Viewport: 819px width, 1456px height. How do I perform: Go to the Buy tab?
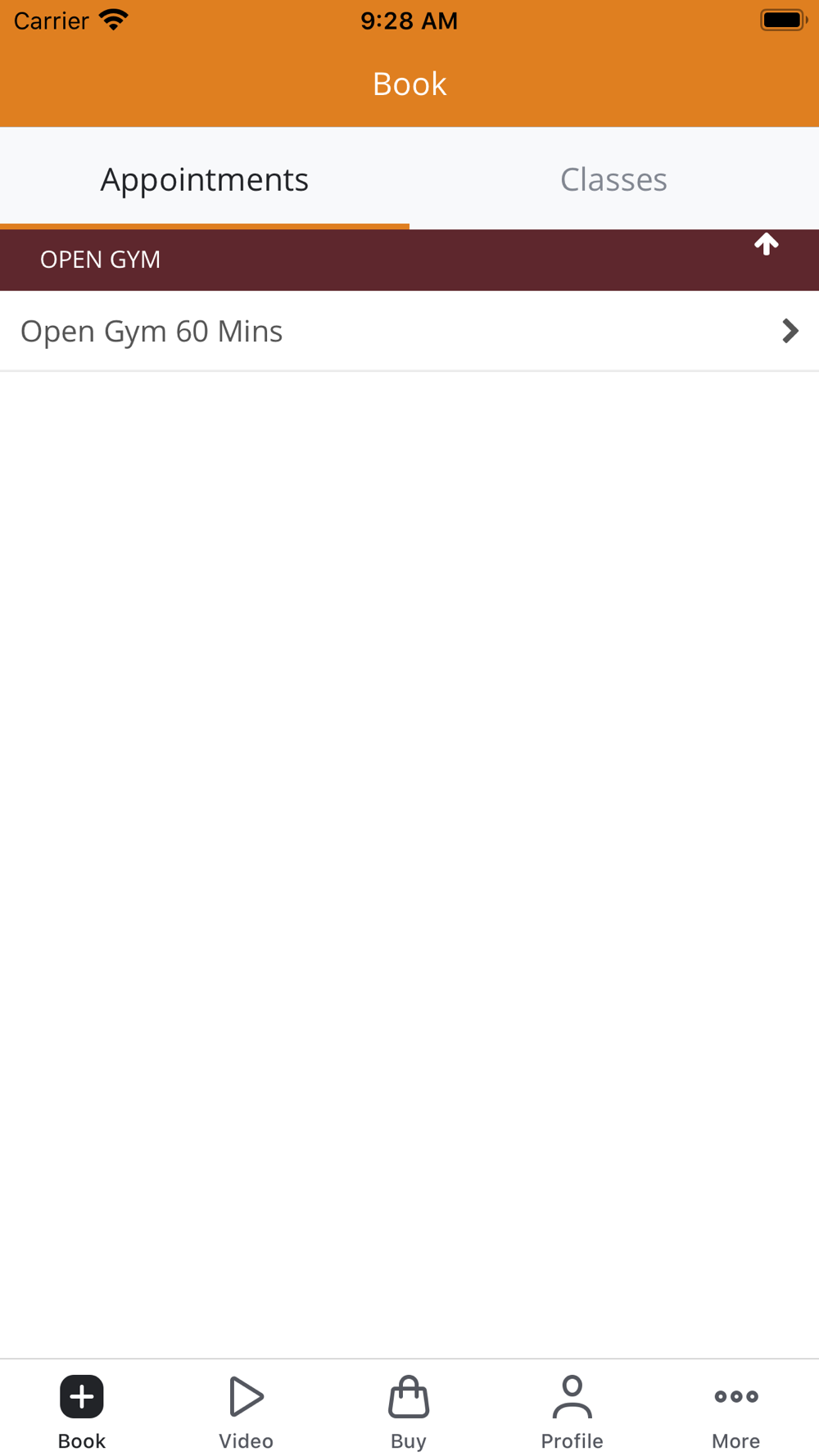(x=409, y=1412)
